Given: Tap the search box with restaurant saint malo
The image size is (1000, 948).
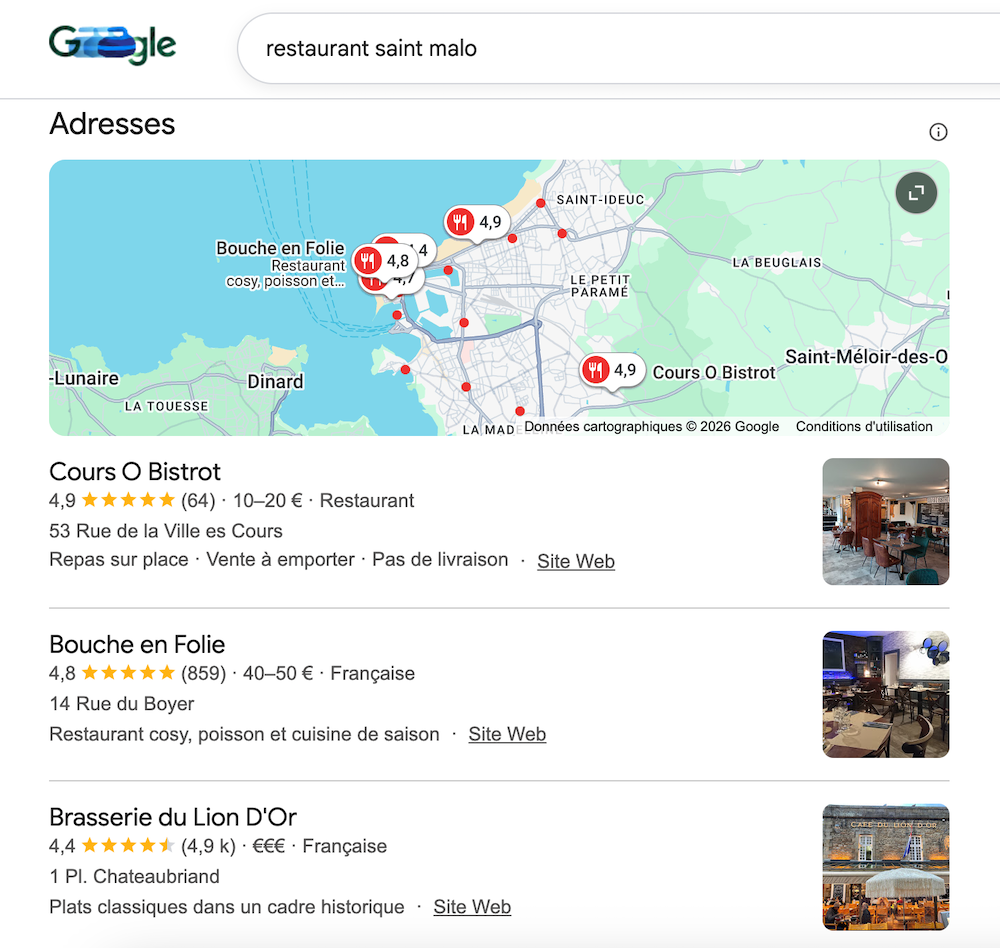Looking at the screenshot, I should tap(600, 48).
